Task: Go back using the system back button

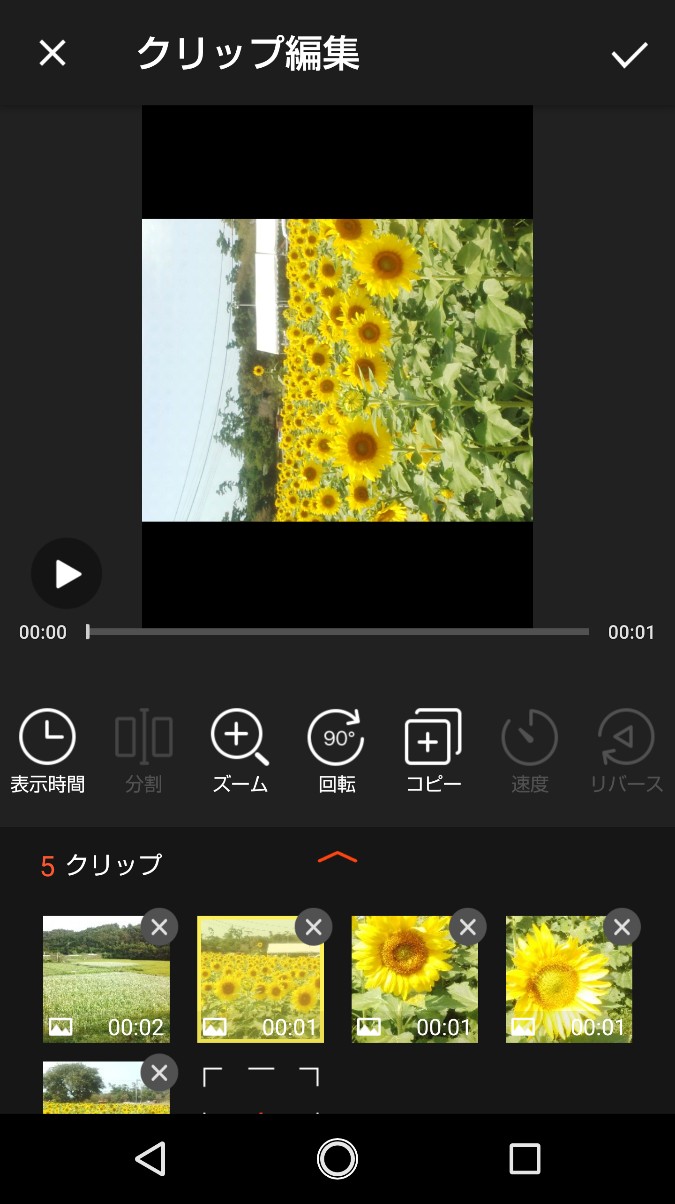Action: pos(150,1159)
